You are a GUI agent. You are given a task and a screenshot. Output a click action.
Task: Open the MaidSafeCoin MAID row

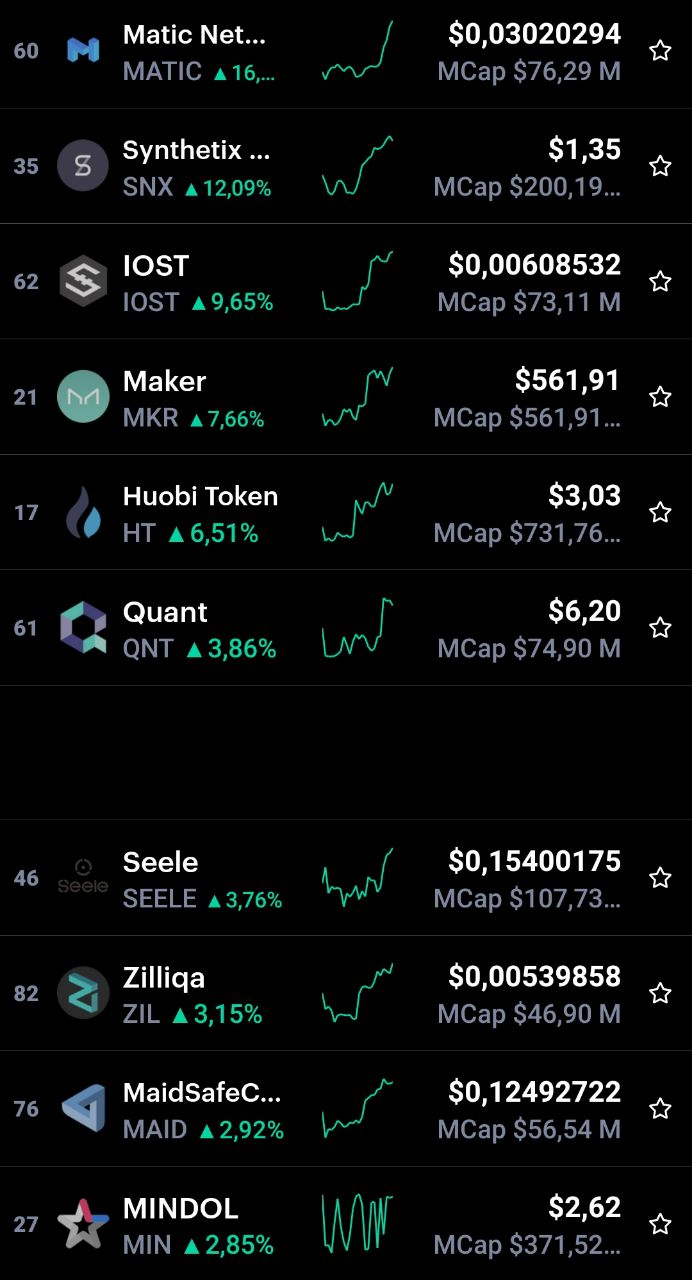coord(346,1108)
